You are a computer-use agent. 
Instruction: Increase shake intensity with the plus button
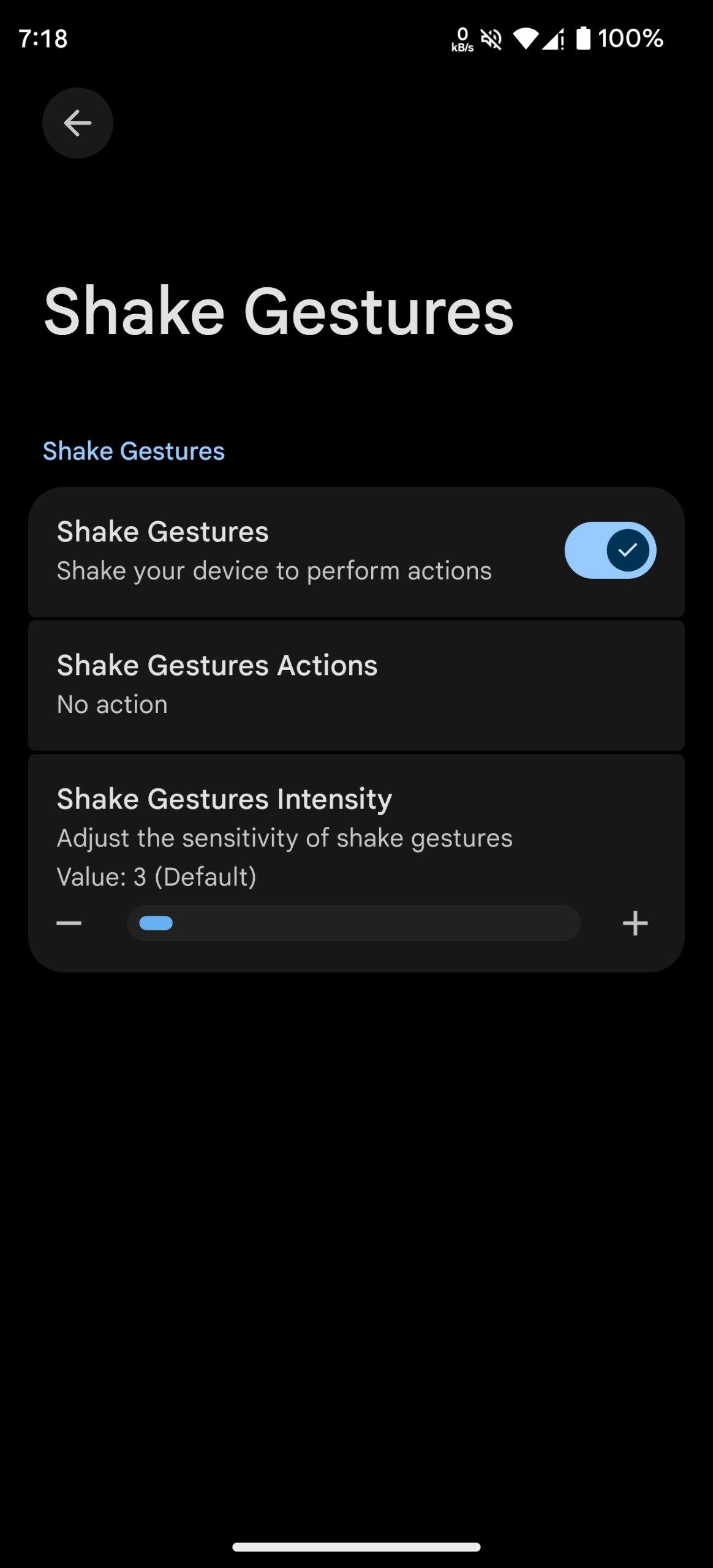(635, 923)
